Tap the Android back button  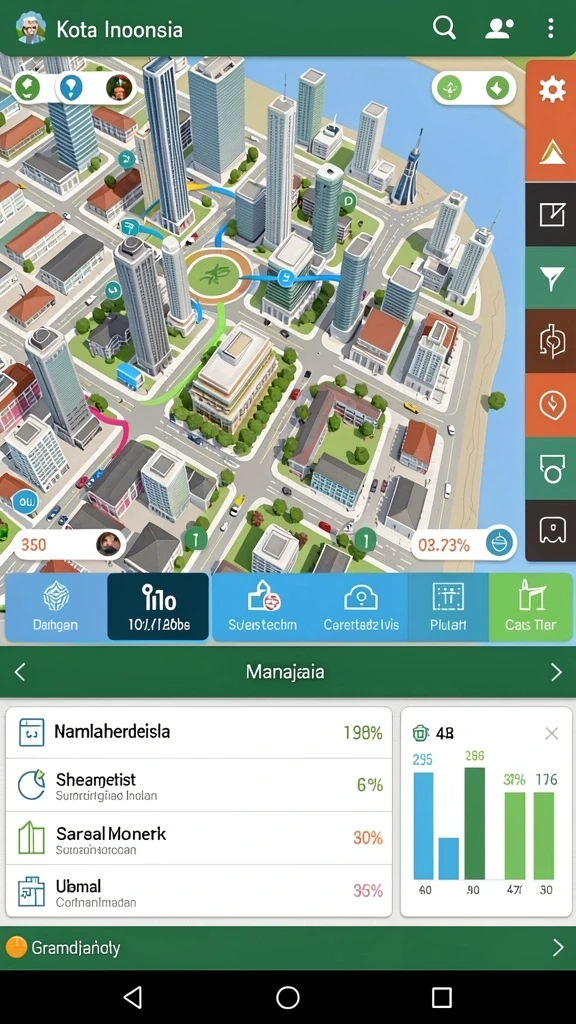coord(133,997)
